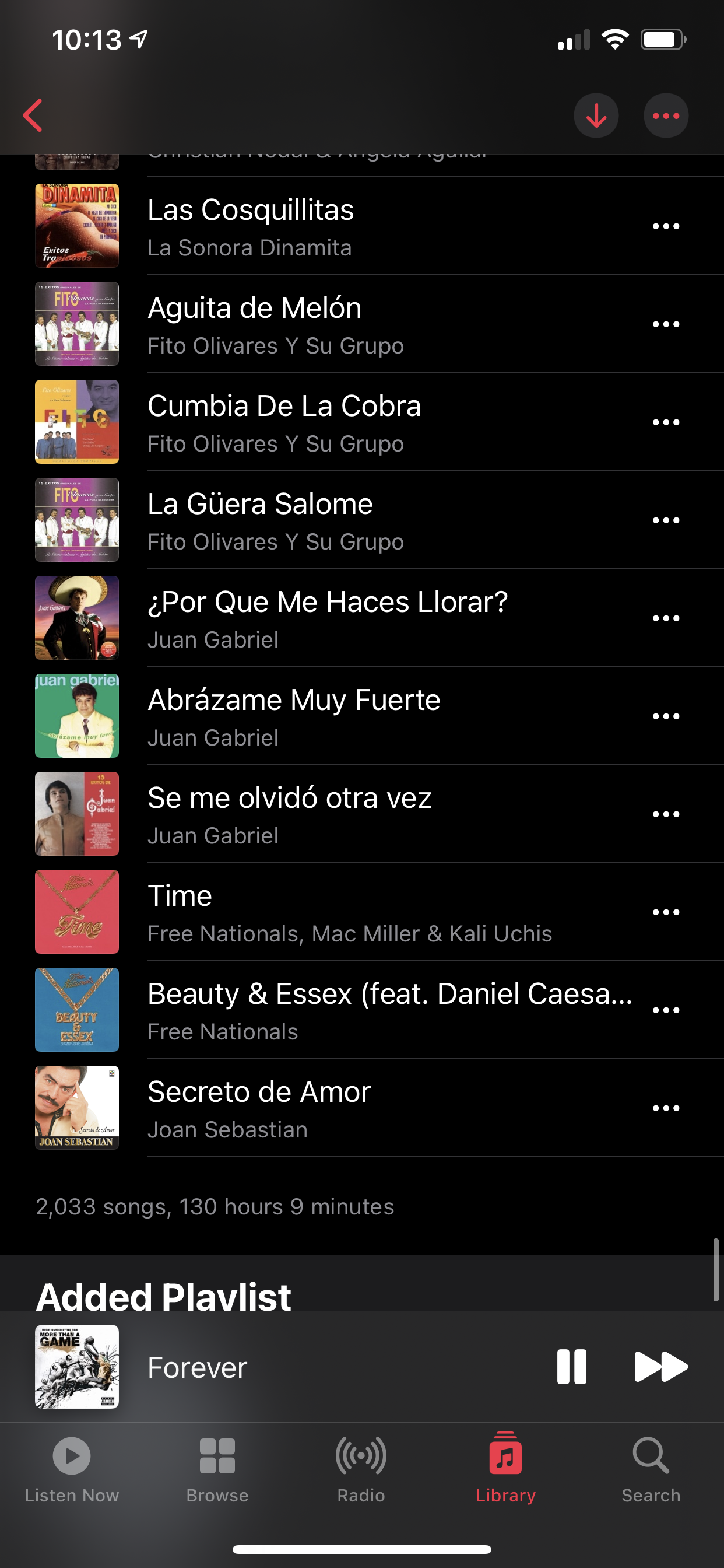Go back to the previous screen

point(33,116)
